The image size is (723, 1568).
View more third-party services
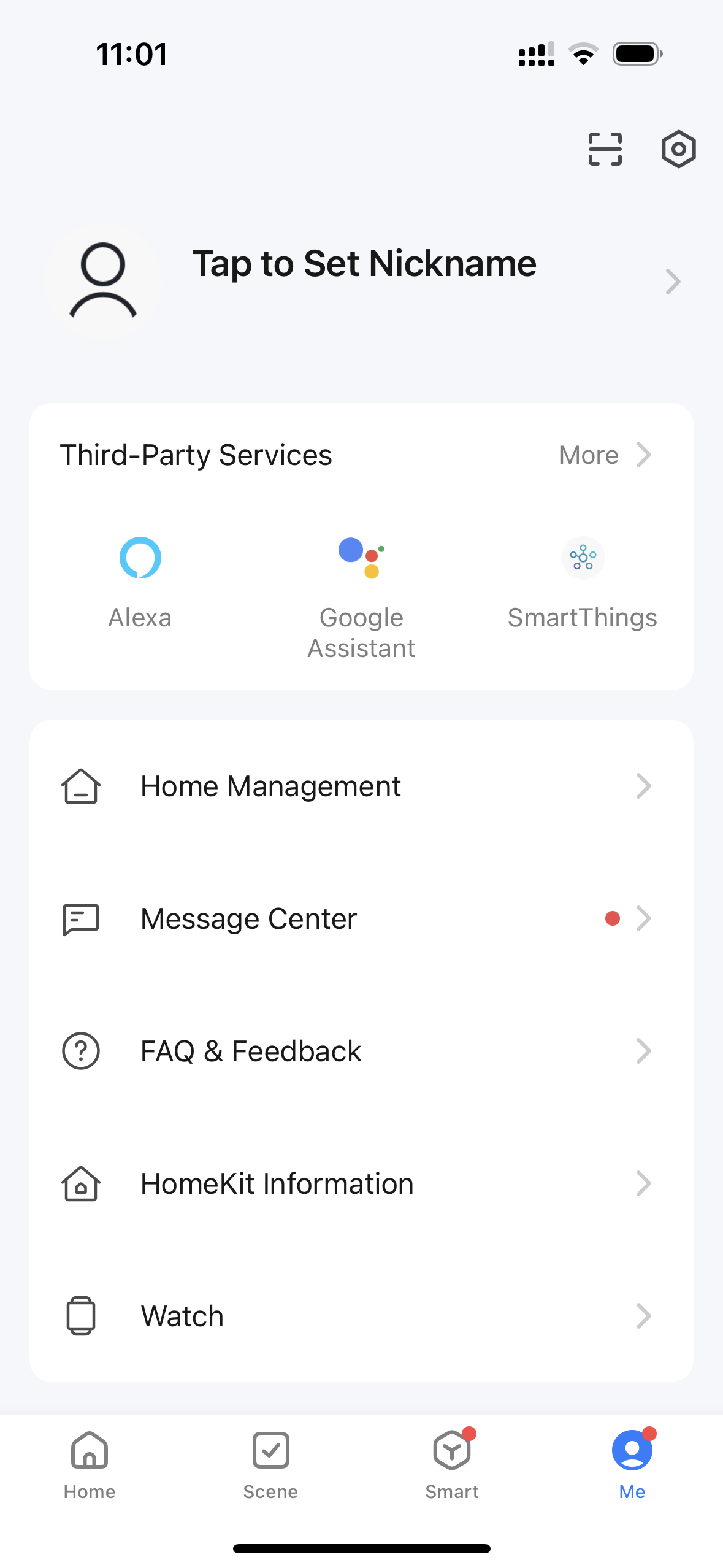(x=605, y=455)
